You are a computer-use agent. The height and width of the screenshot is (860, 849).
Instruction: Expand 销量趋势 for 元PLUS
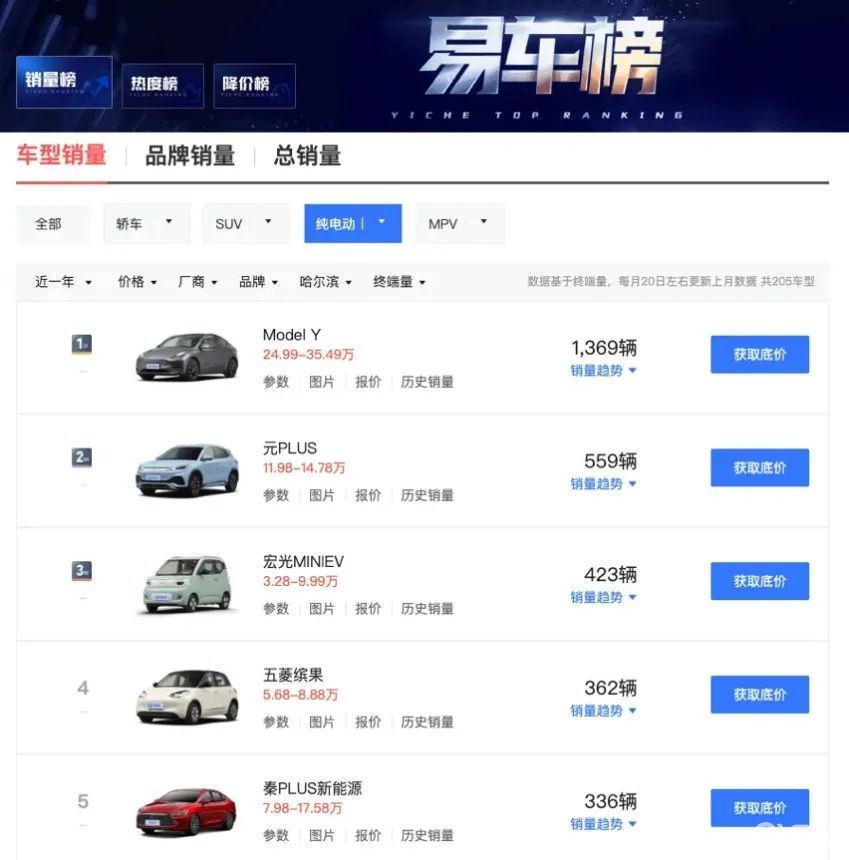tap(604, 484)
